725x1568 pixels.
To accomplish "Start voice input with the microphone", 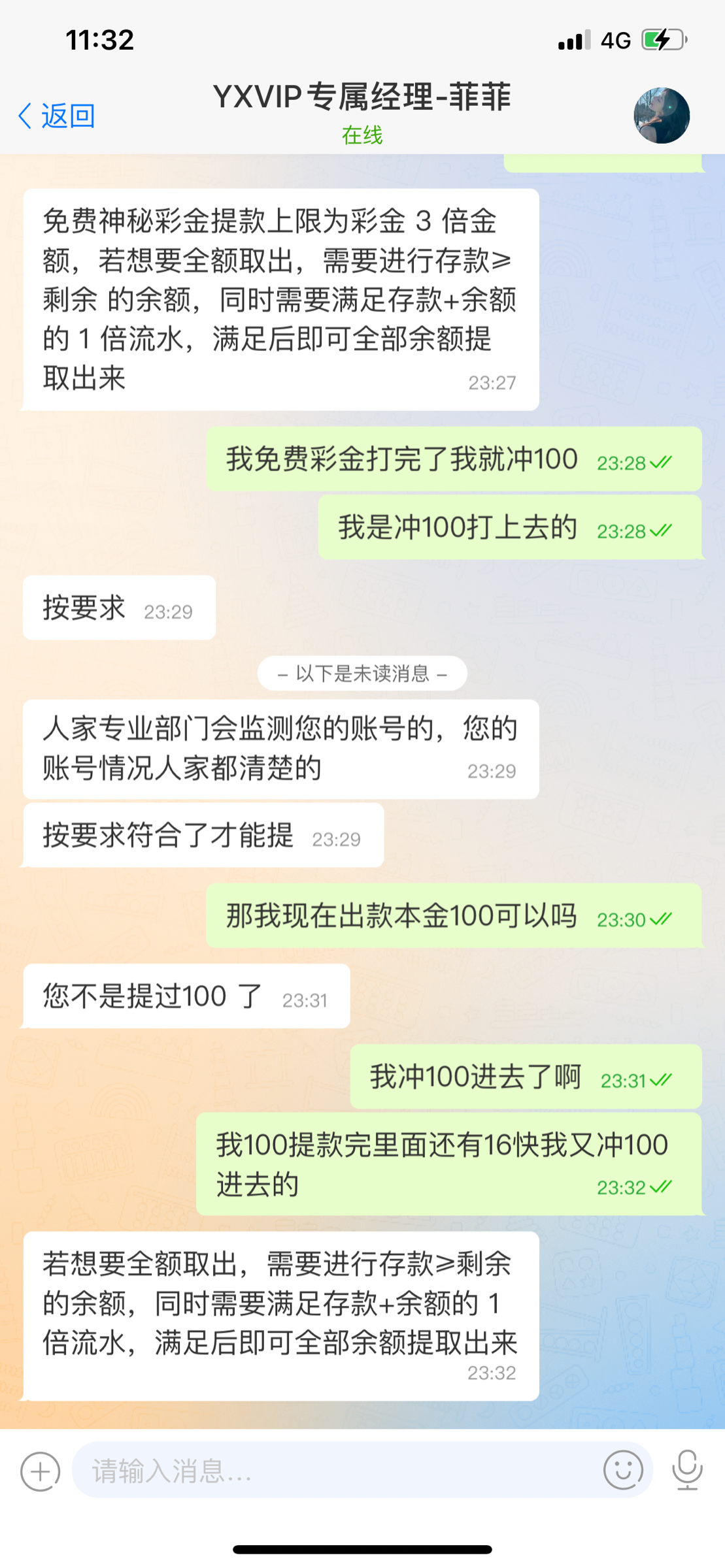I will click(x=687, y=1470).
